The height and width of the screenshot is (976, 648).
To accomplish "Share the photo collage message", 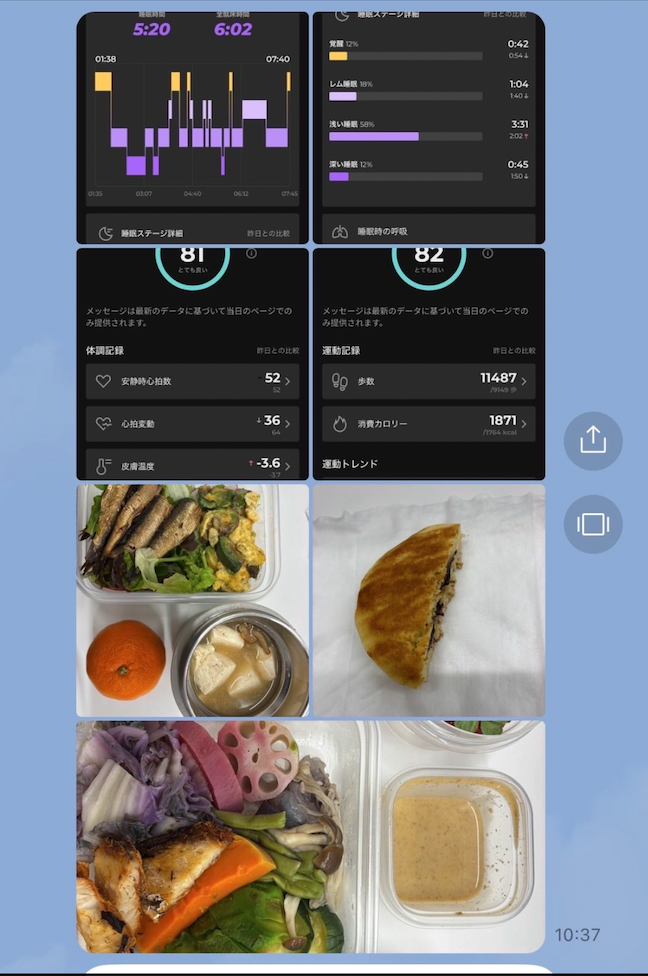I will click(x=593, y=441).
